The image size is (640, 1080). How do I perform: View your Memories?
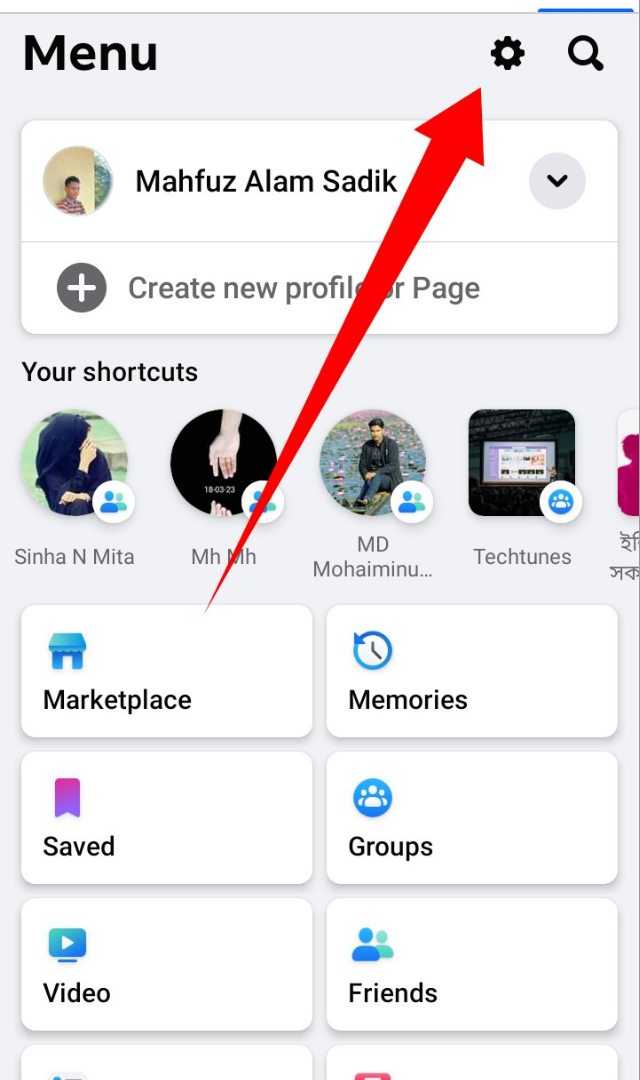472,671
